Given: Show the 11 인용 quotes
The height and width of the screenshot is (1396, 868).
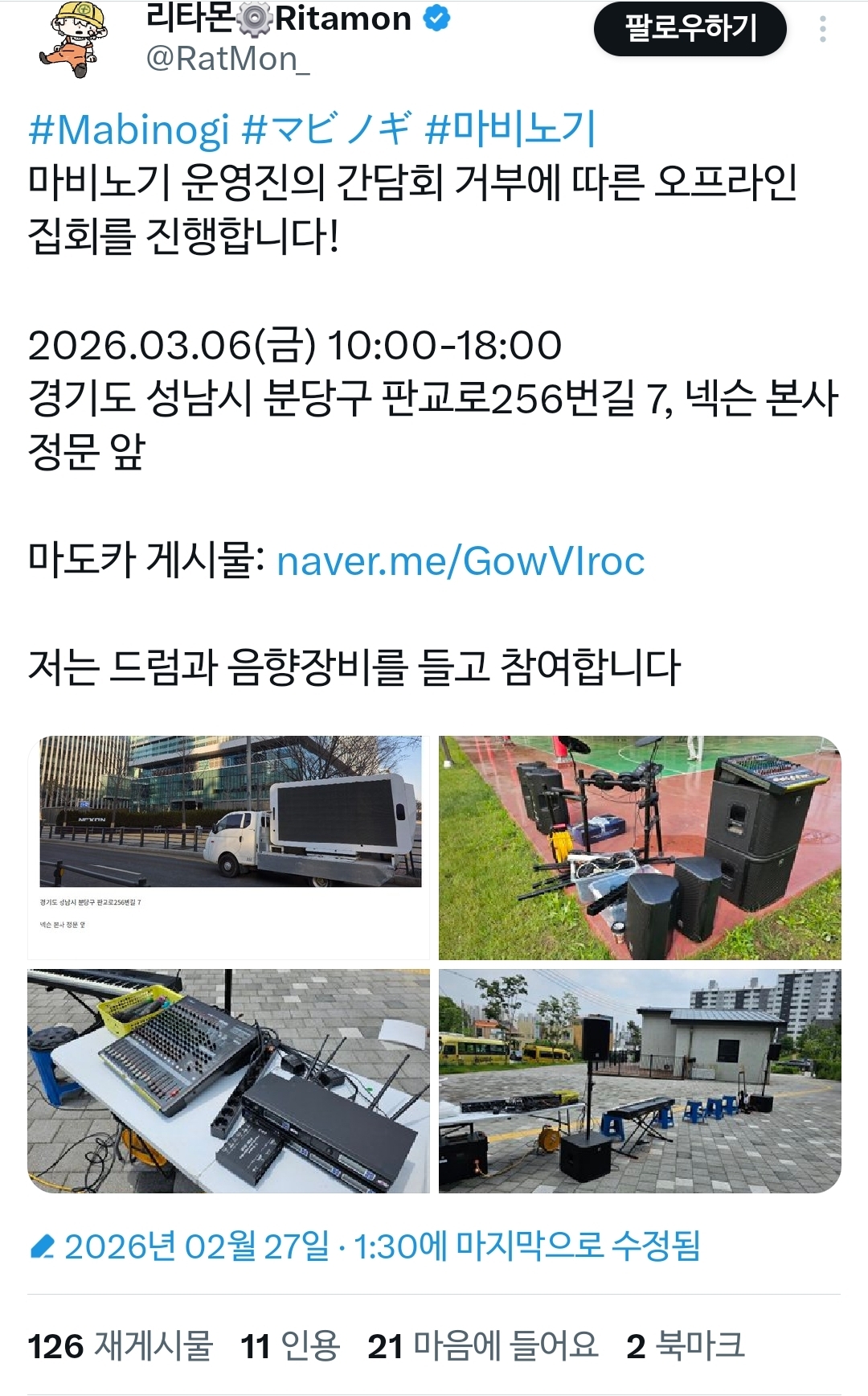Looking at the screenshot, I should coord(290,1346).
